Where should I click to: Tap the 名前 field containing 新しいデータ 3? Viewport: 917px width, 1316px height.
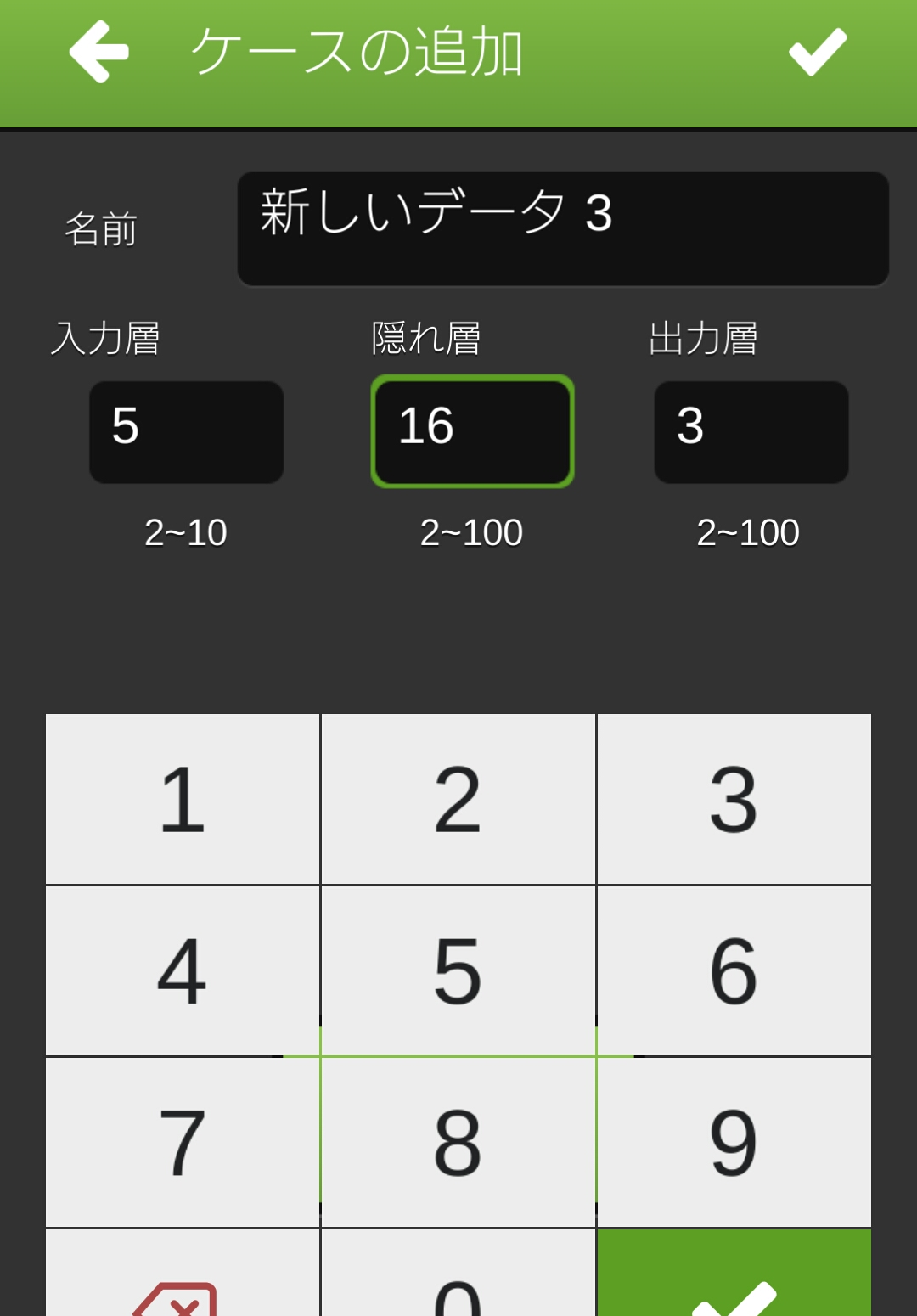coord(562,226)
